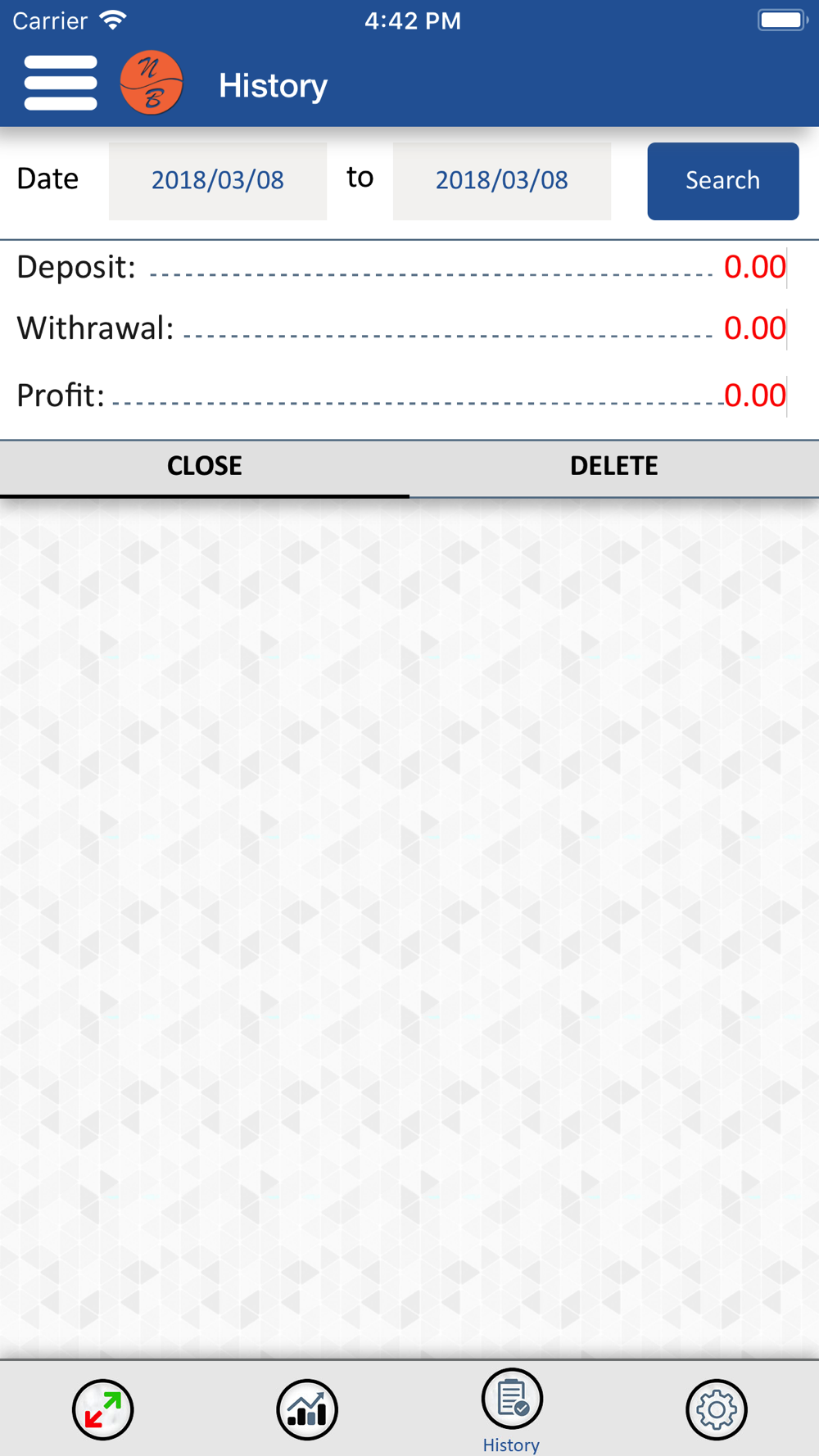
Task: Pick the end date field
Action: 501,180
